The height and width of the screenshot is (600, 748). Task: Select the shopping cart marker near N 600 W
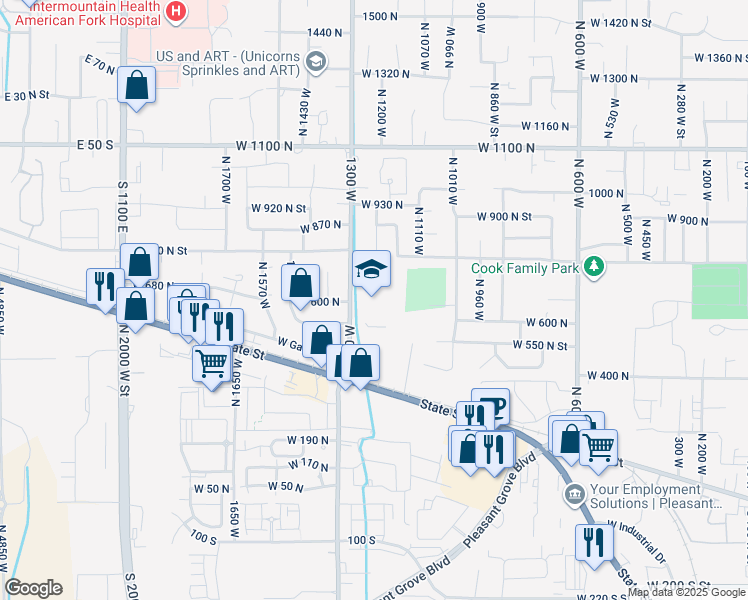[598, 448]
